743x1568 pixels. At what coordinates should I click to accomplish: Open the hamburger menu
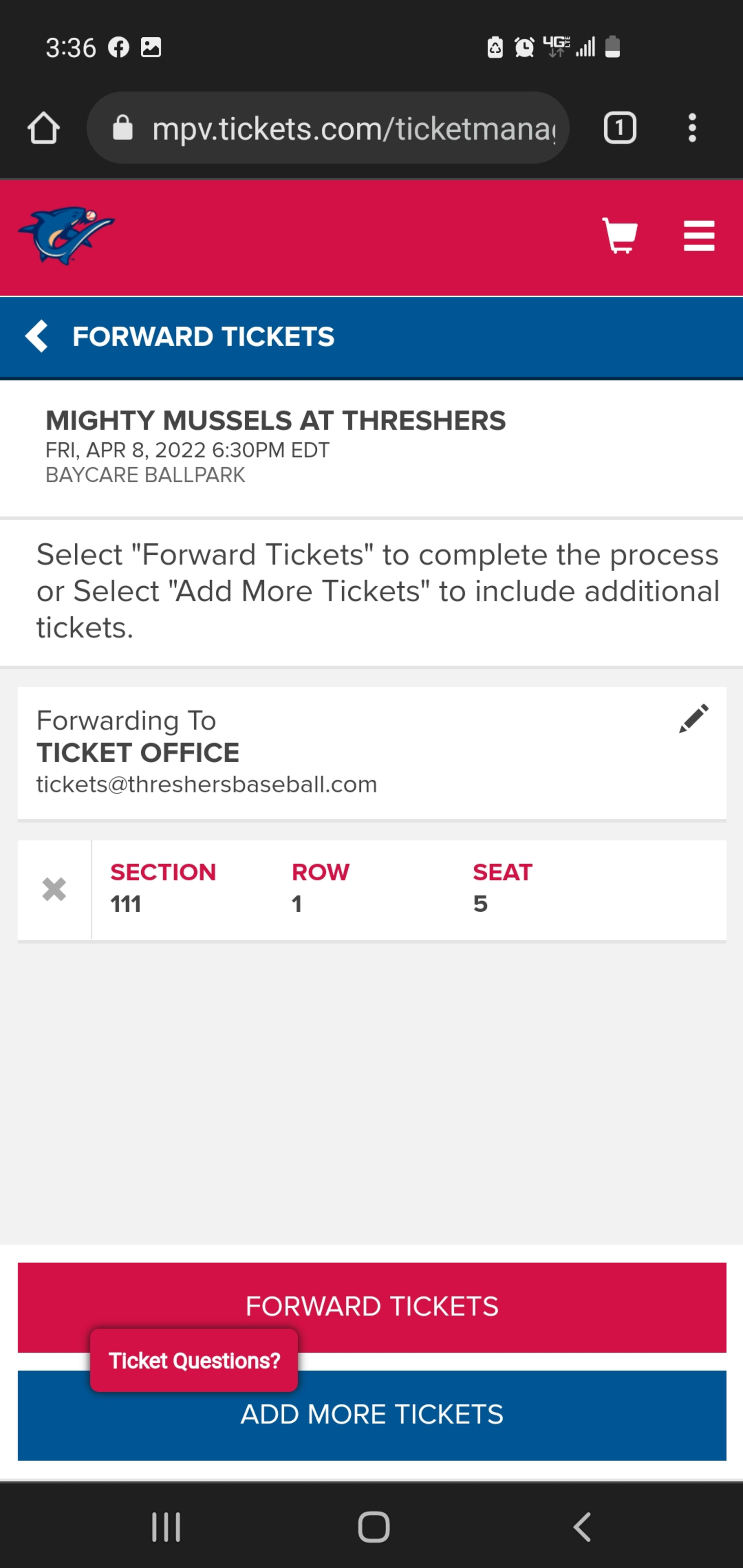[x=699, y=235]
